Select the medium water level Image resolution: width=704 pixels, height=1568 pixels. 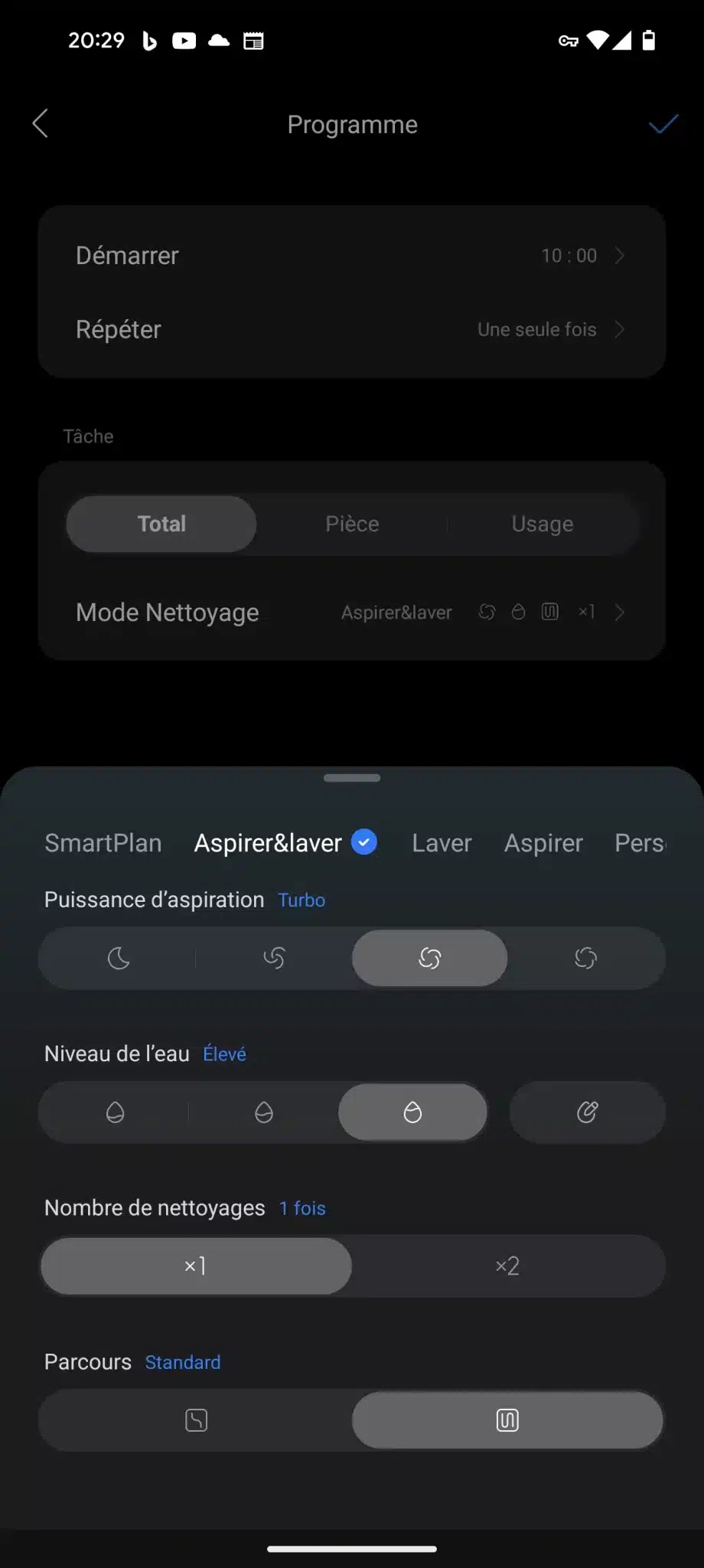[264, 1112]
